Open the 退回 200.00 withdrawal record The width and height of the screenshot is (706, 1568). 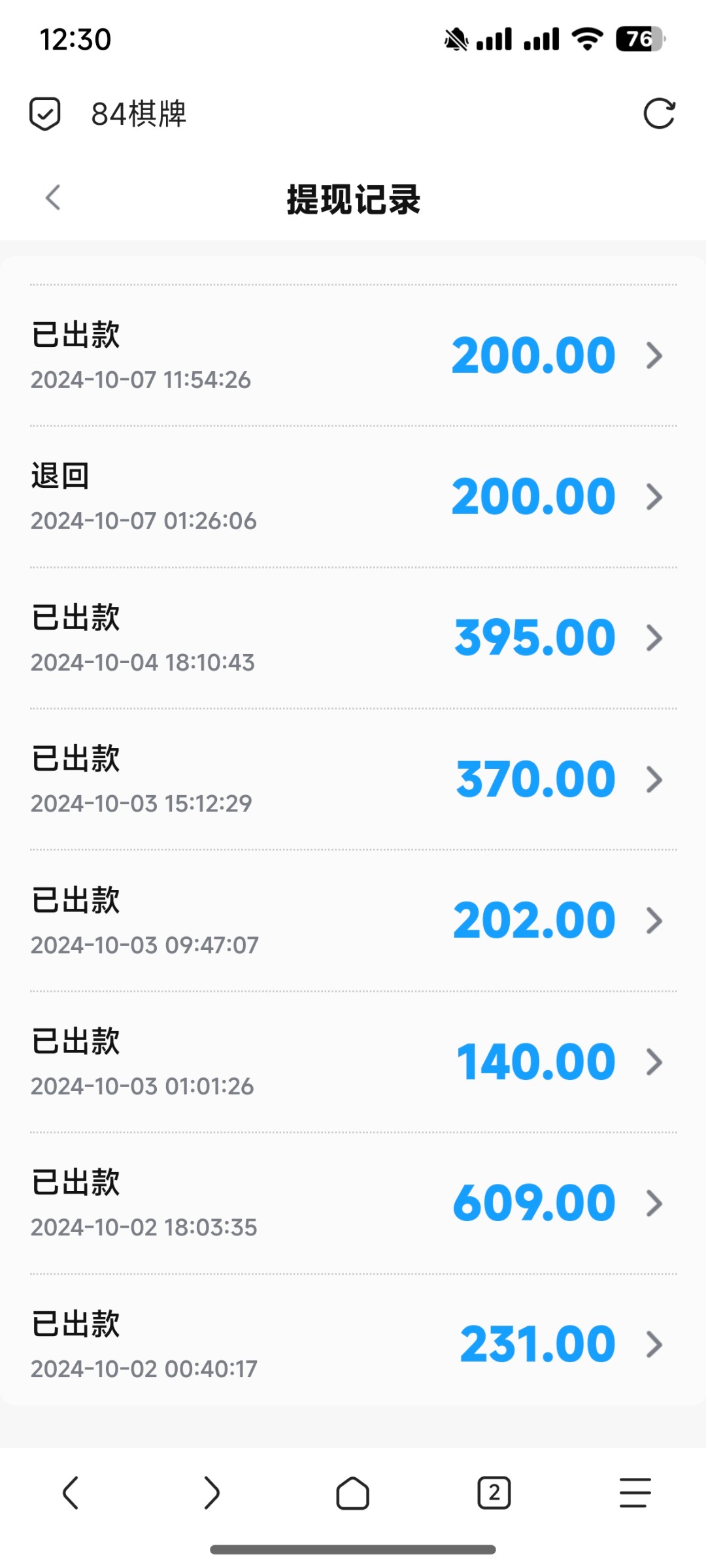(x=353, y=497)
